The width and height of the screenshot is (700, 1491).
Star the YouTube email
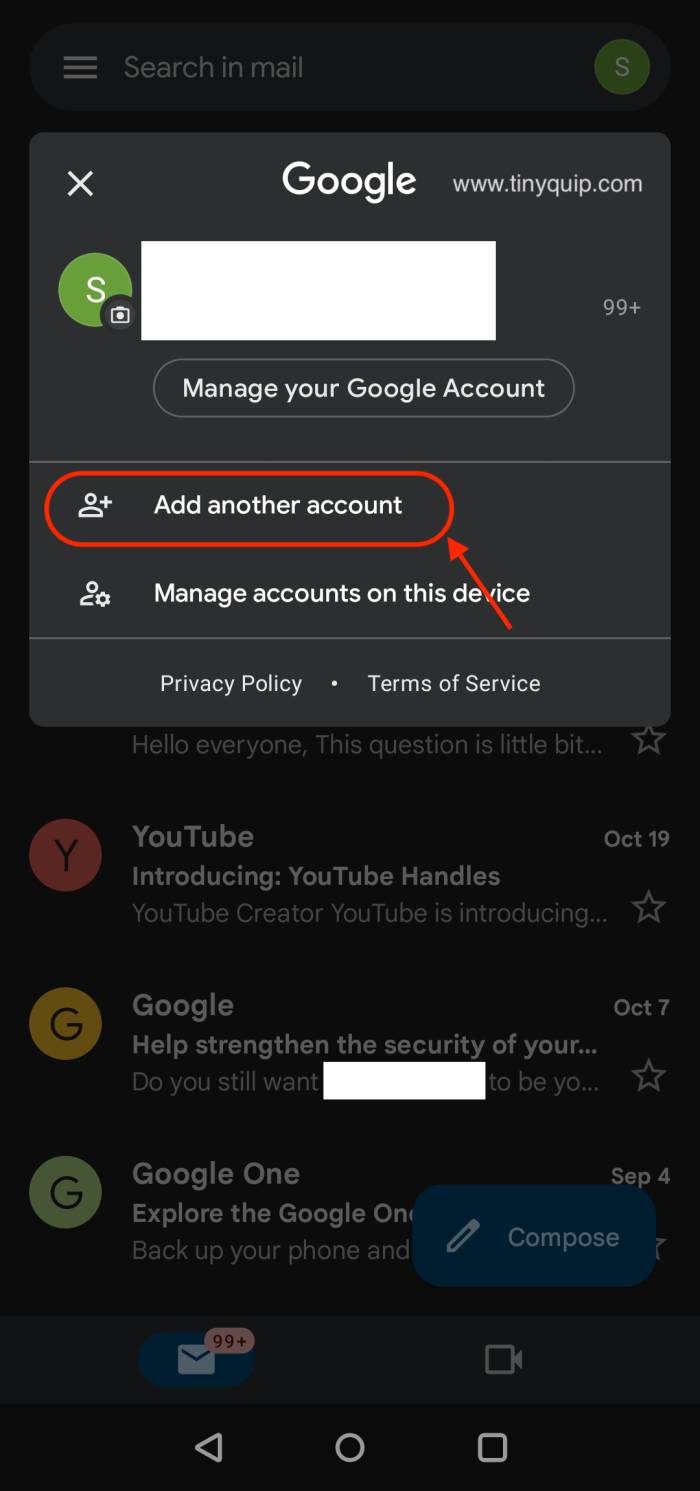[x=649, y=908]
